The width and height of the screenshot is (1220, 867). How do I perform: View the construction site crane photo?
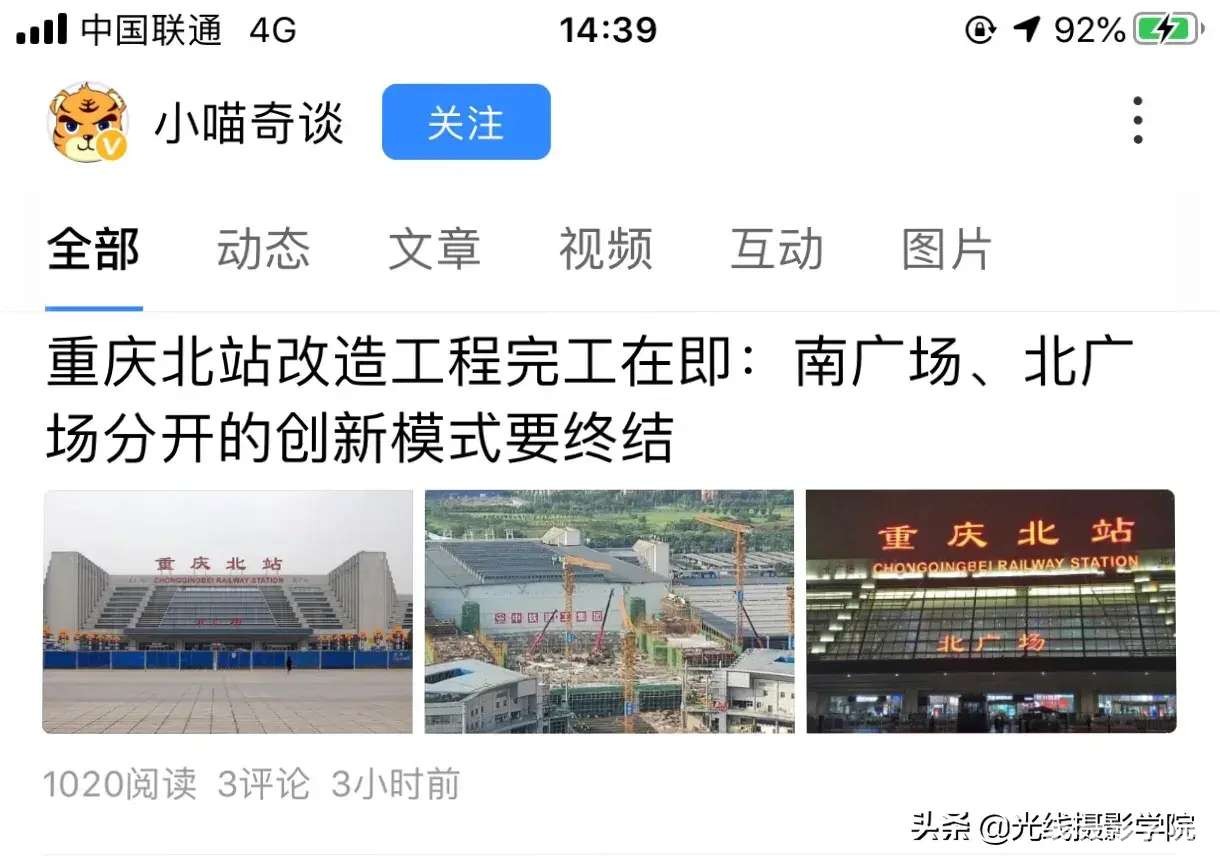click(609, 611)
